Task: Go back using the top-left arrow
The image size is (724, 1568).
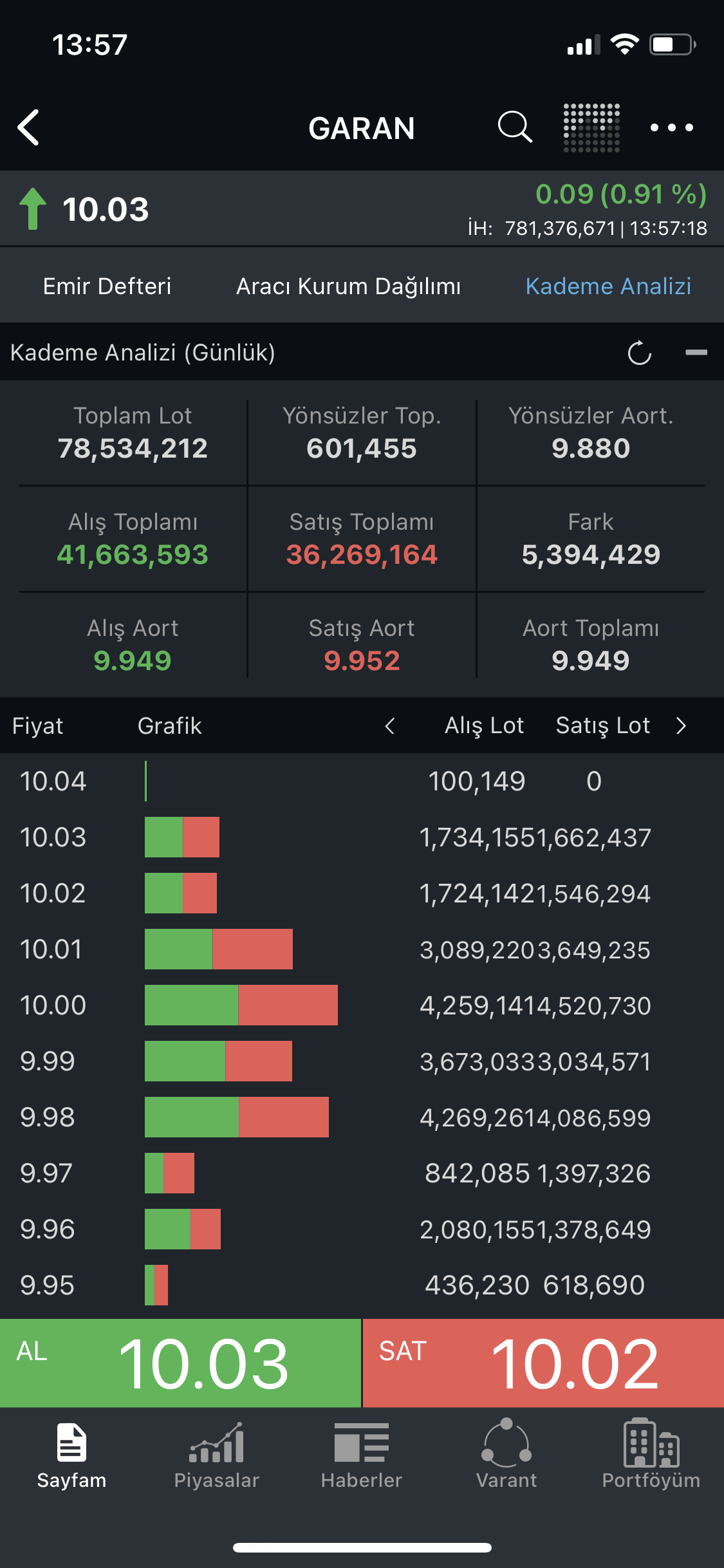Action: pyautogui.click(x=28, y=127)
